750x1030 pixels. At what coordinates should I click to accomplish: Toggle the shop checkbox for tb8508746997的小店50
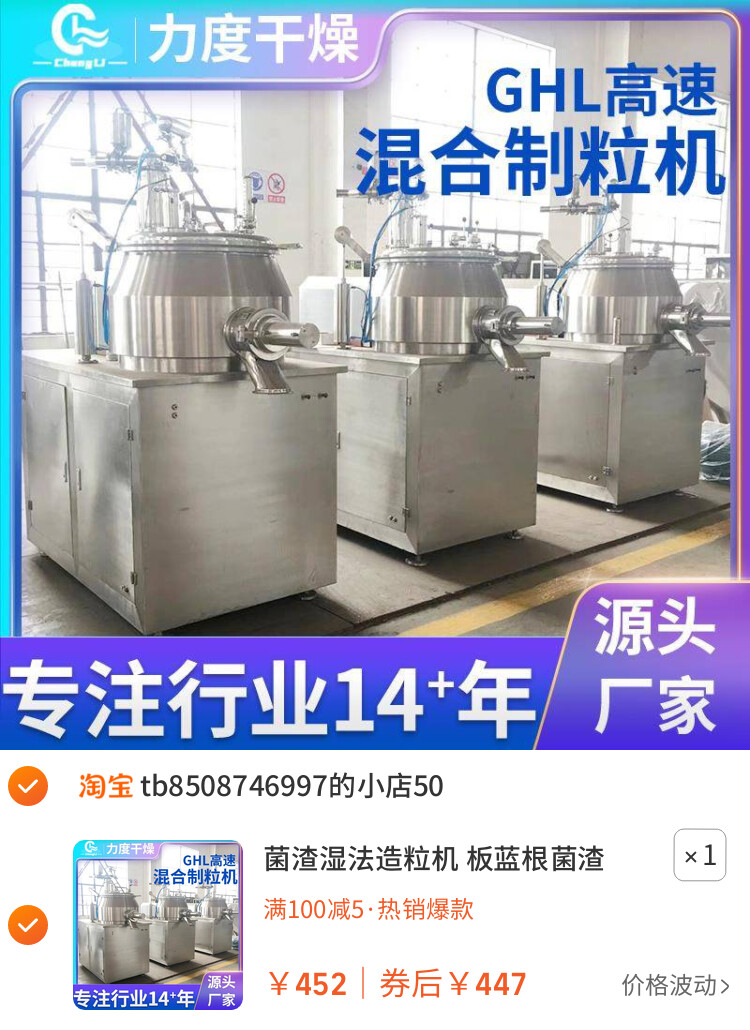coord(28,787)
